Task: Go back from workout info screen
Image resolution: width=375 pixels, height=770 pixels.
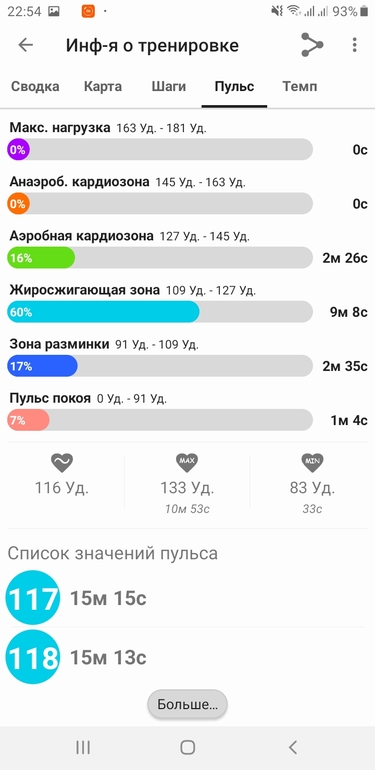Action: coord(26,45)
